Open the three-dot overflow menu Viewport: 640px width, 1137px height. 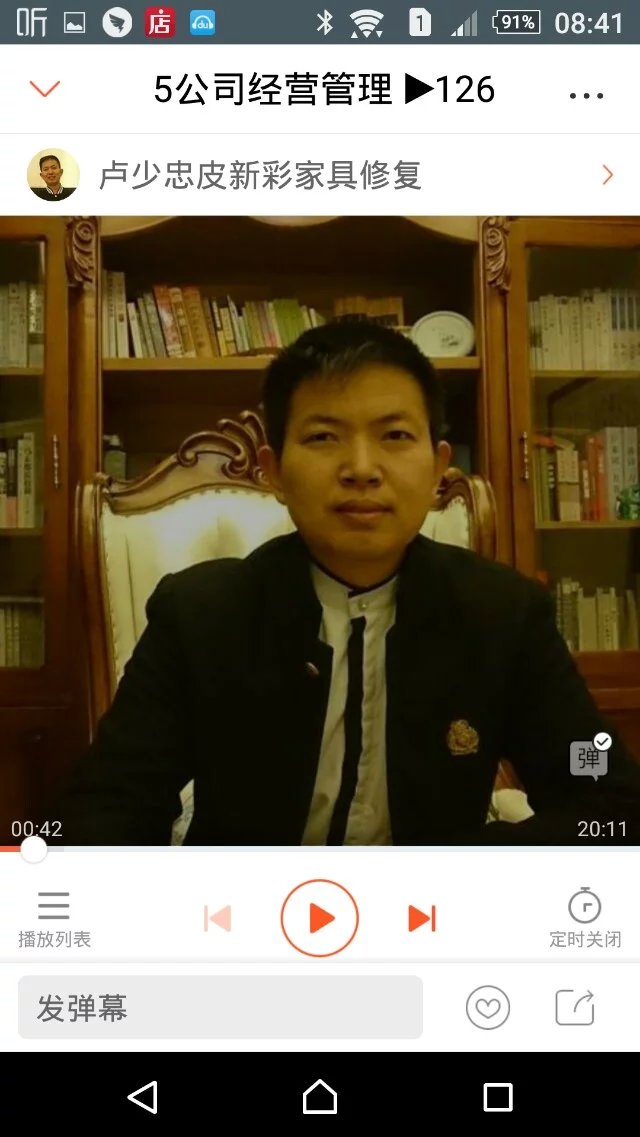(586, 95)
